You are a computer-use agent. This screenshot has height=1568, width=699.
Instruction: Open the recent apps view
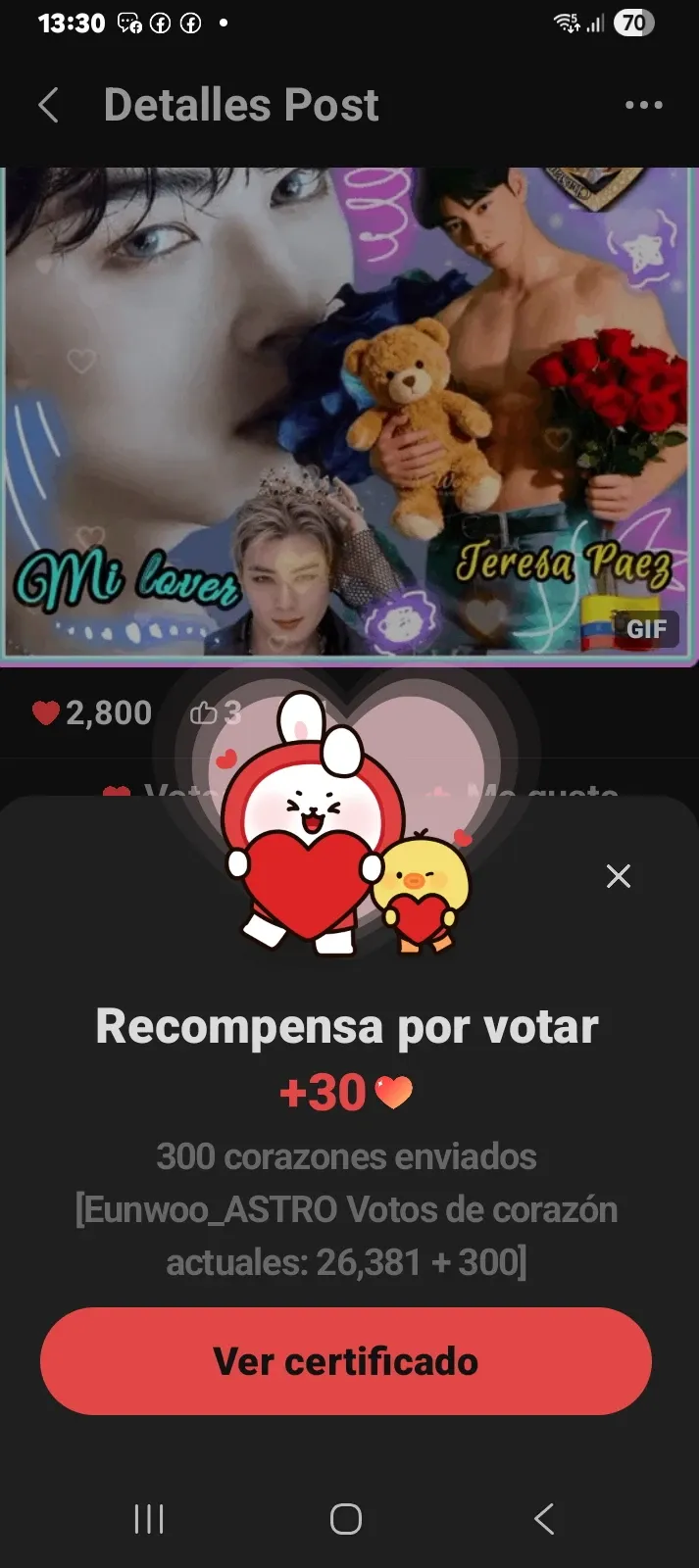click(x=149, y=1519)
